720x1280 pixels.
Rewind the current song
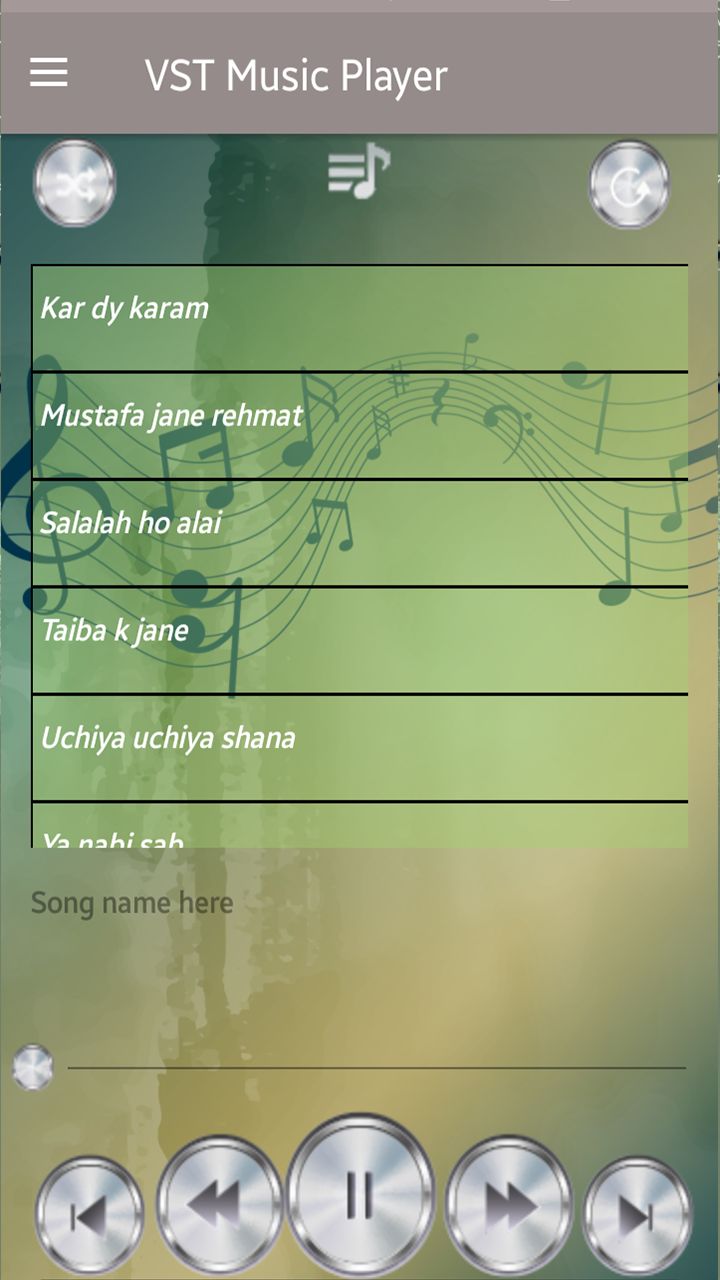pos(219,1202)
